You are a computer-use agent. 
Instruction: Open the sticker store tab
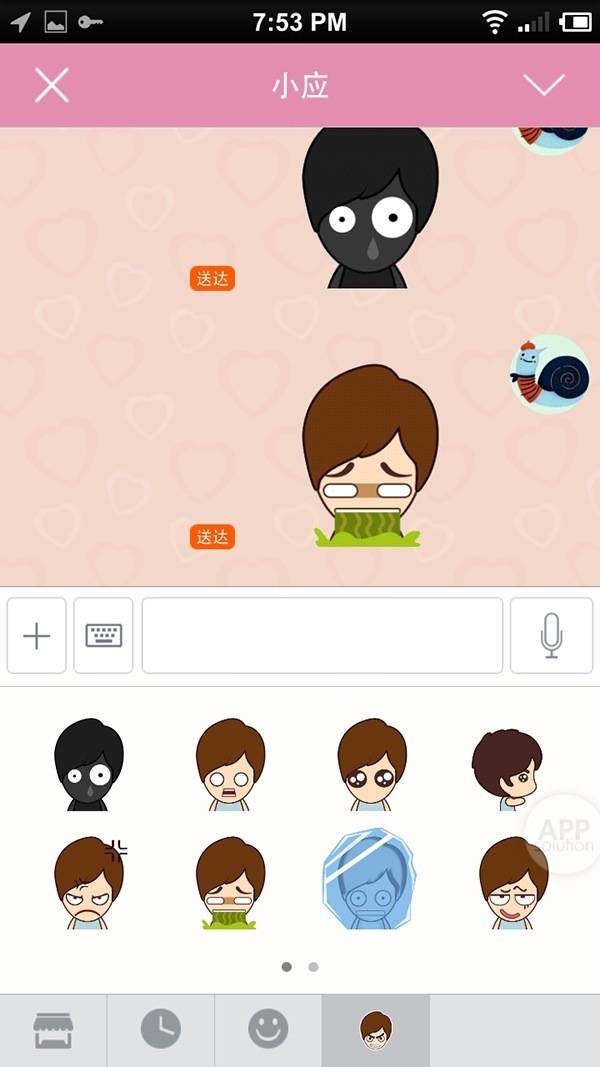(x=54, y=1029)
